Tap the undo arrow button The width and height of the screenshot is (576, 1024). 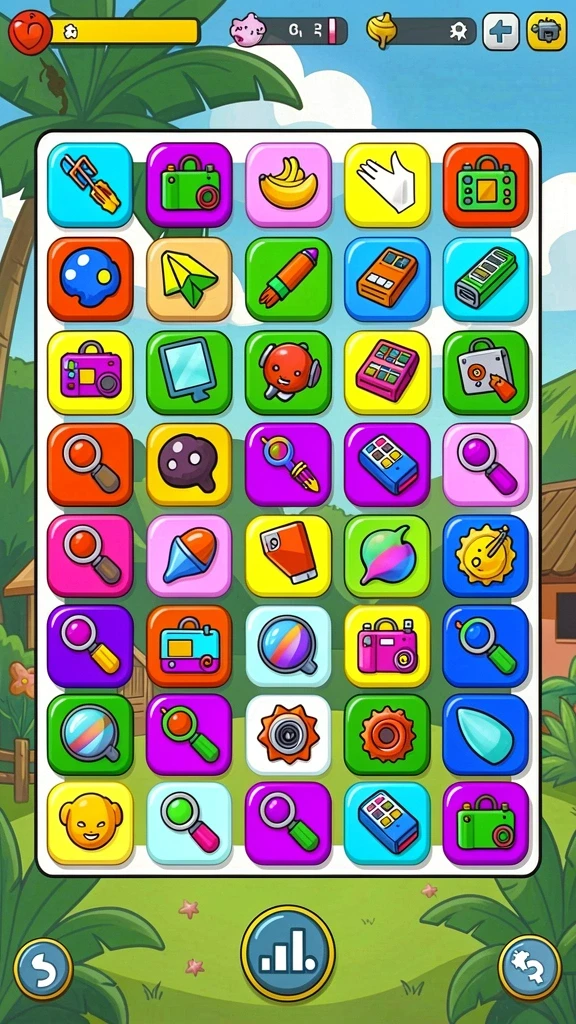43,968
